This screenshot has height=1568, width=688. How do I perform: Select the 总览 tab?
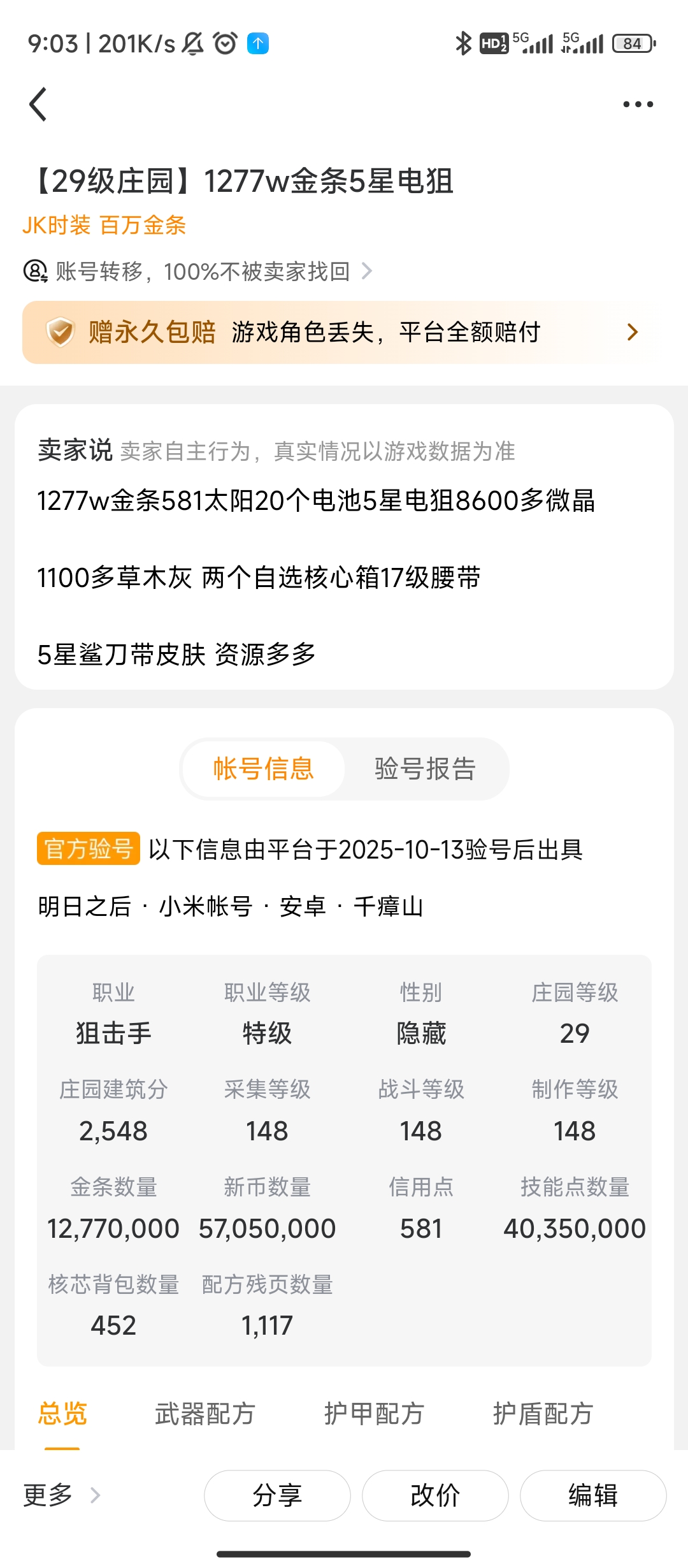click(x=62, y=1414)
